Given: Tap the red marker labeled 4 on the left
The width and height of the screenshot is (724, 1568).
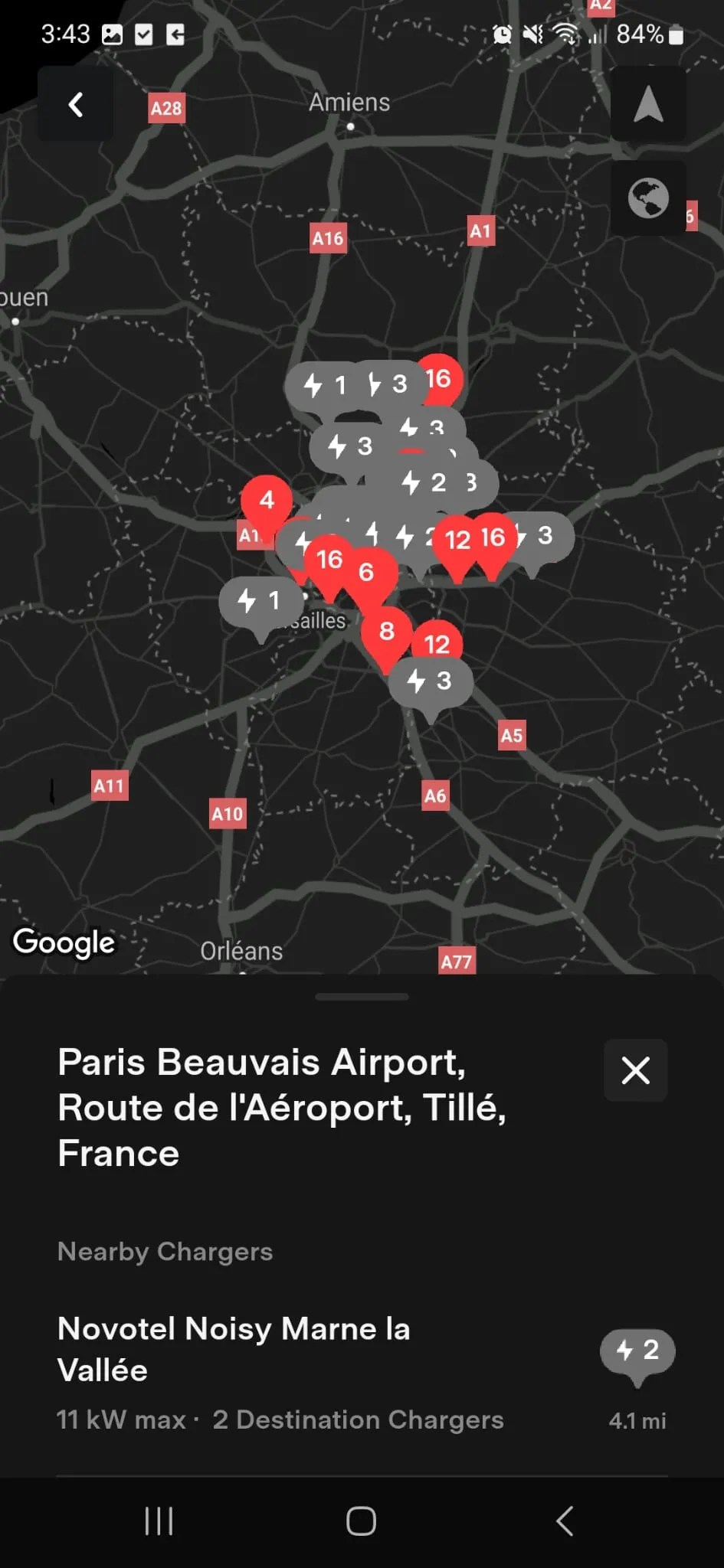Looking at the screenshot, I should coord(267,500).
